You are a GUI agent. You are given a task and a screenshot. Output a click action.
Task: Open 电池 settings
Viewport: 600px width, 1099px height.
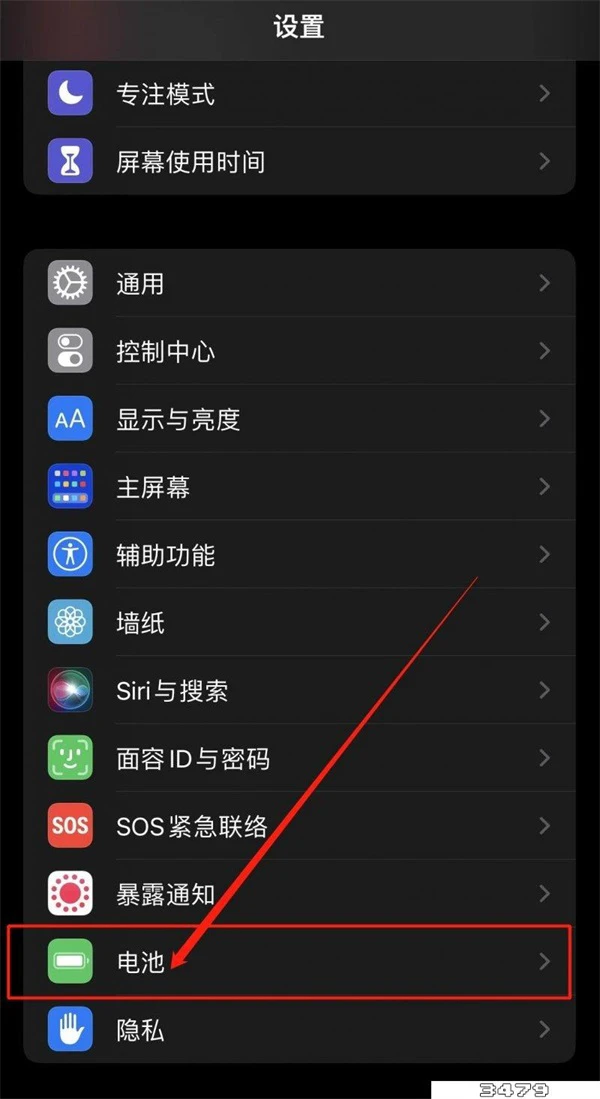pyautogui.click(x=300, y=961)
